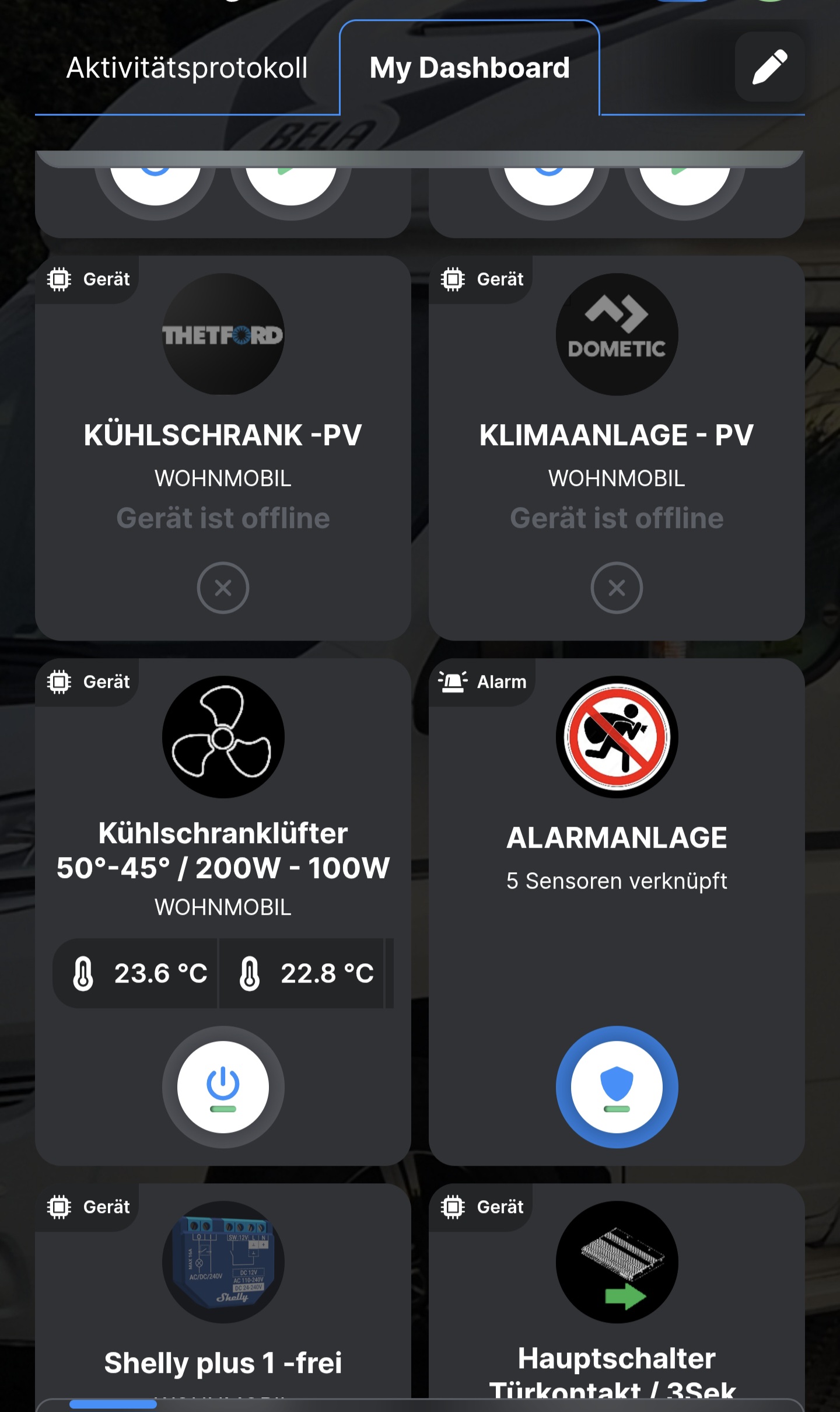Toggle power of the Kühlschranklüfter

coord(223,1087)
